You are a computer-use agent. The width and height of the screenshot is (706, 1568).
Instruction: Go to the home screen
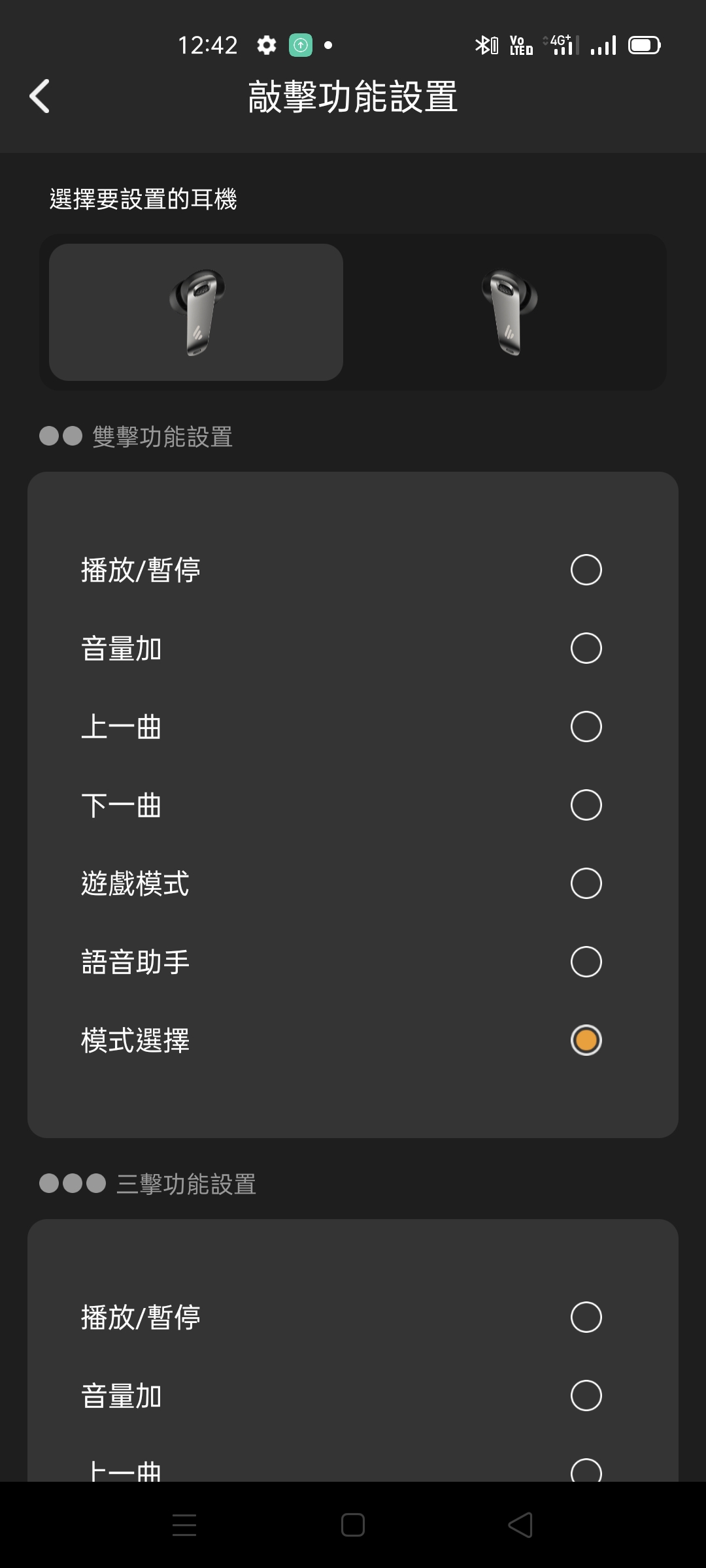coord(353,1525)
